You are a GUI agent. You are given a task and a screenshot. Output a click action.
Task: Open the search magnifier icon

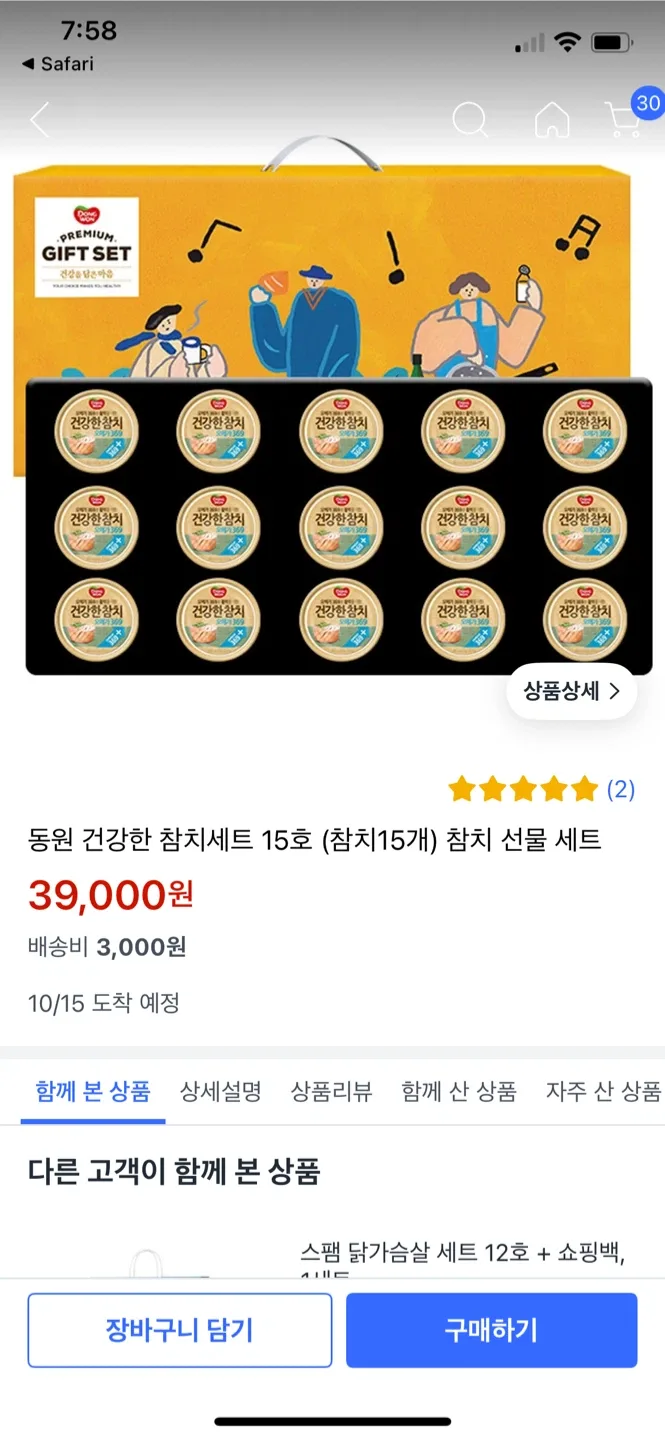click(x=470, y=120)
